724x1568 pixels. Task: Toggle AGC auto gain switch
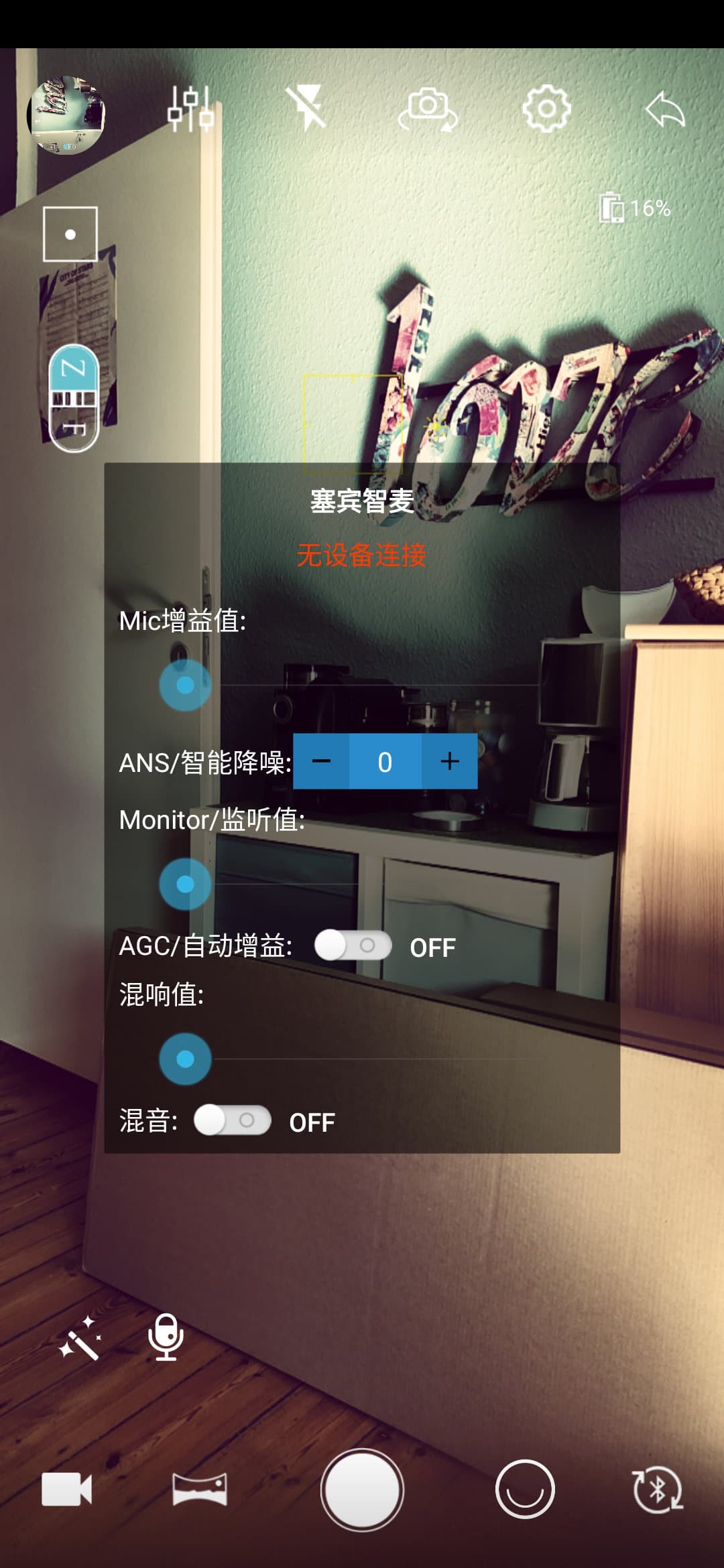point(353,945)
